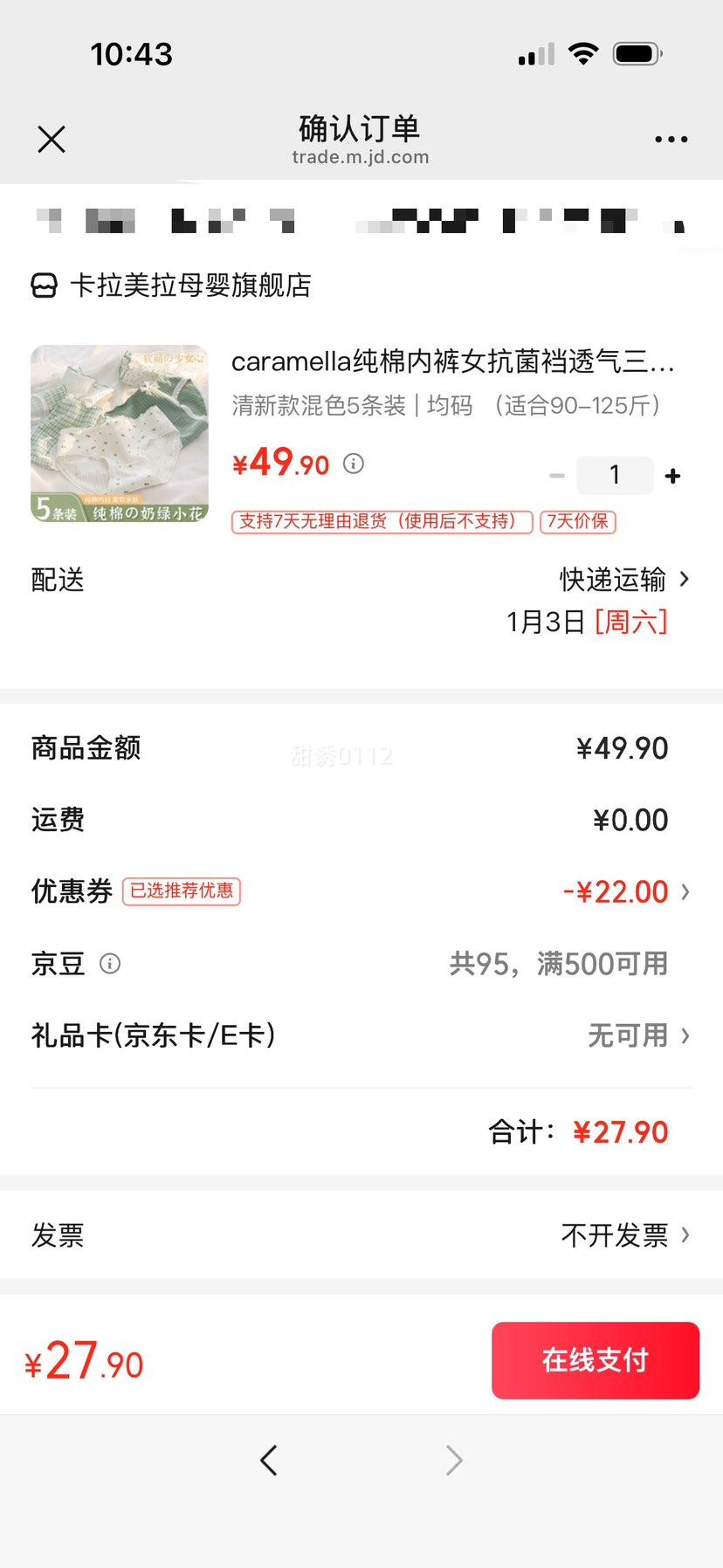
Task: Tap the trade.m.jd.com title bar
Action: (361, 157)
